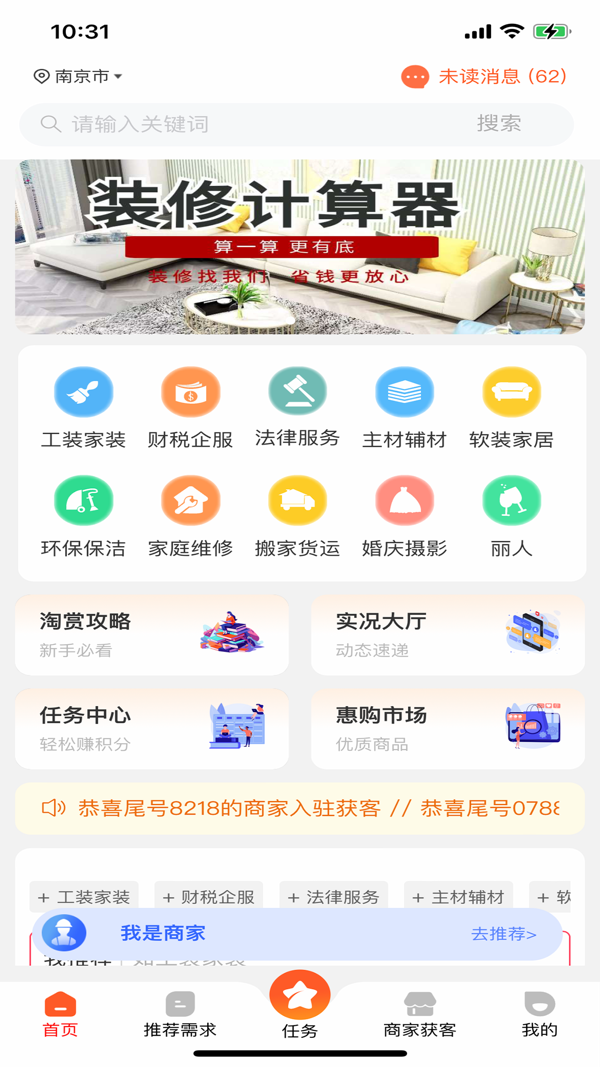Switch to the 商家获客 tab
600x1067 pixels.
pos(420,1014)
